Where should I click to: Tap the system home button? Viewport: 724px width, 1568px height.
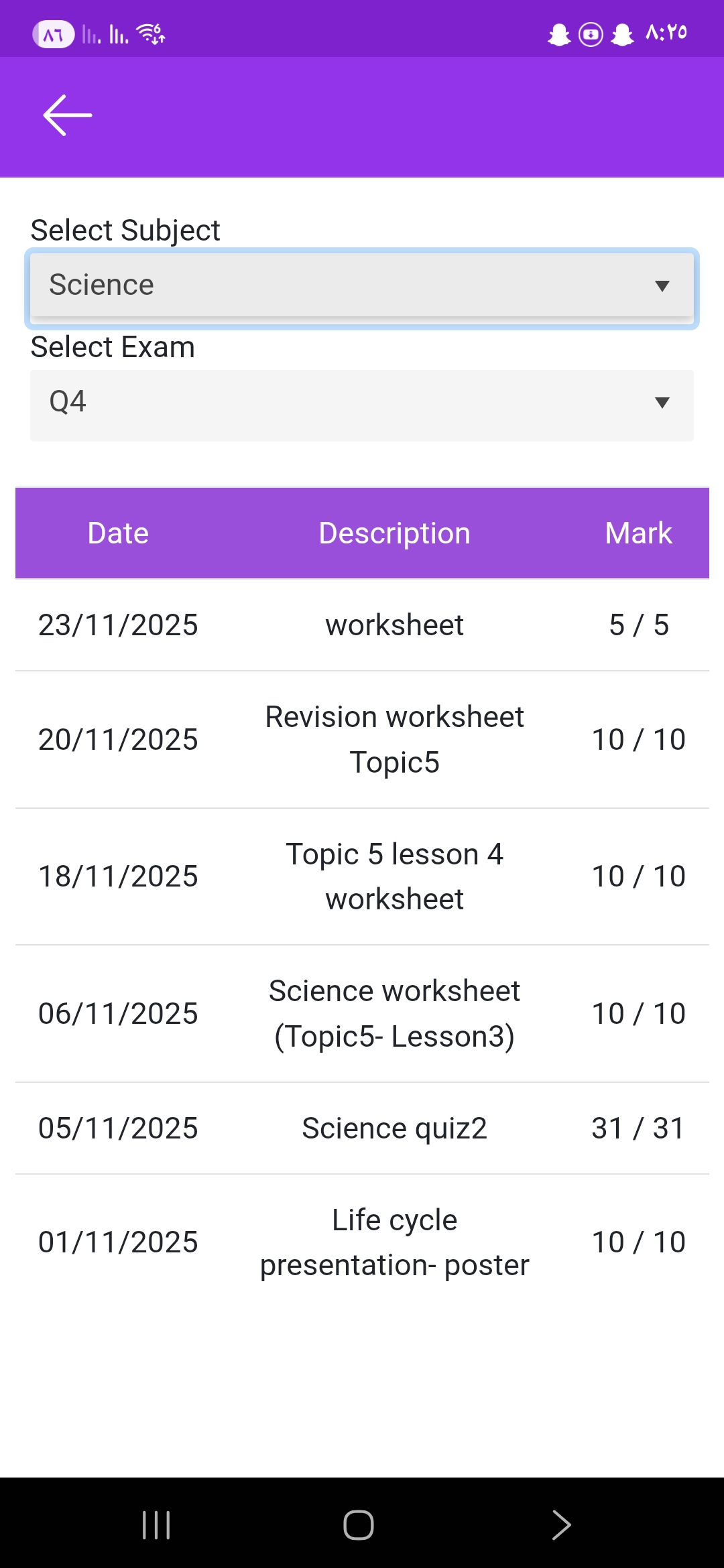pos(359,1525)
